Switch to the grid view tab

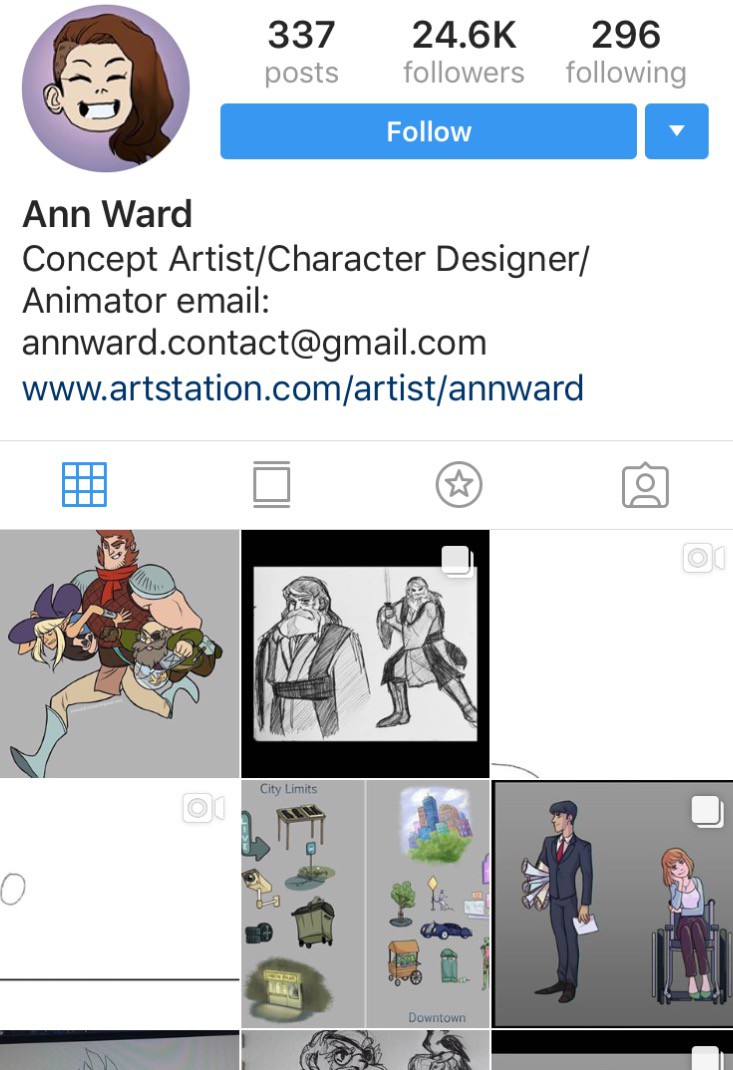[x=85, y=485]
